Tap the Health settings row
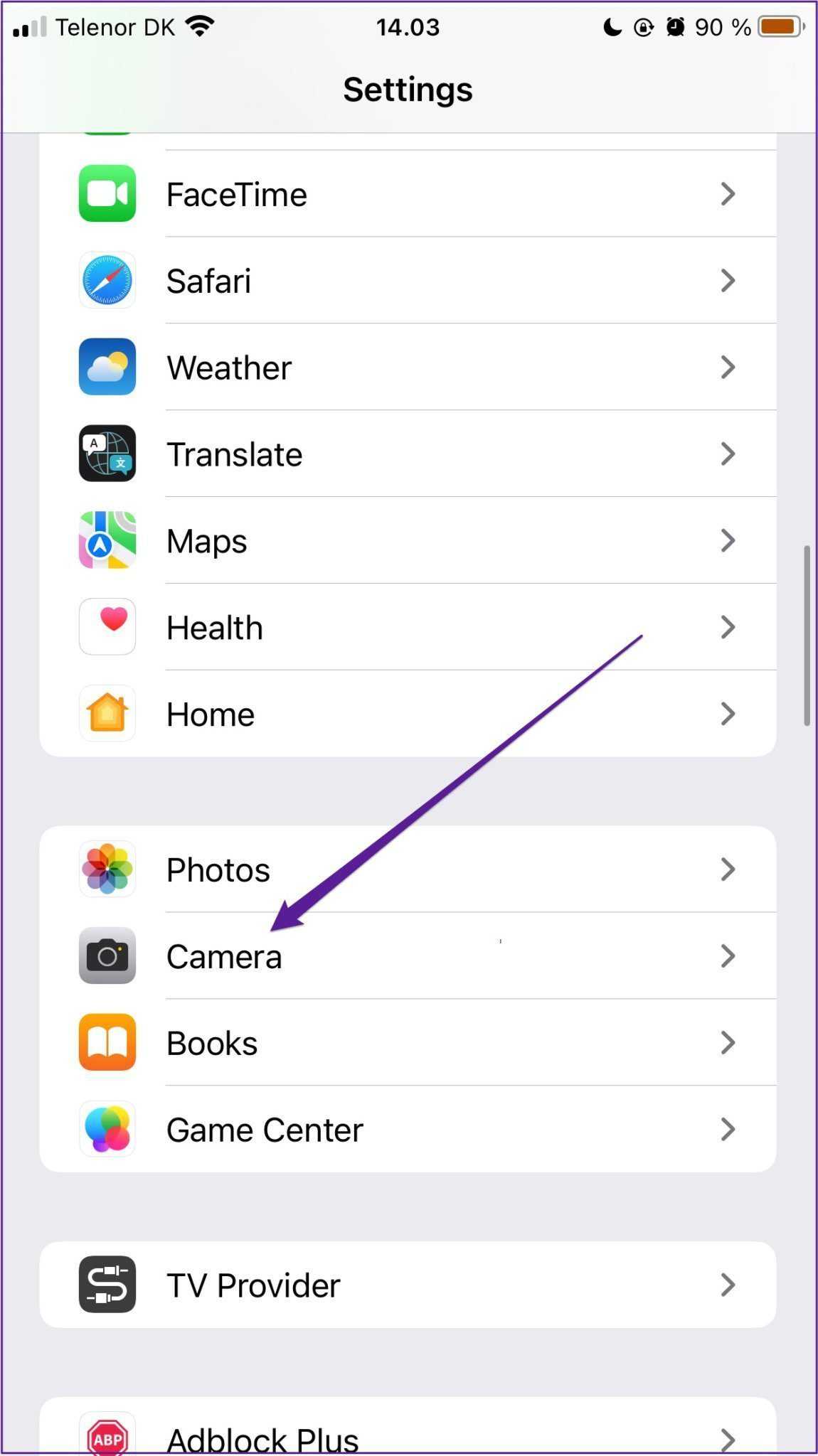This screenshot has width=818, height=1456. point(407,628)
